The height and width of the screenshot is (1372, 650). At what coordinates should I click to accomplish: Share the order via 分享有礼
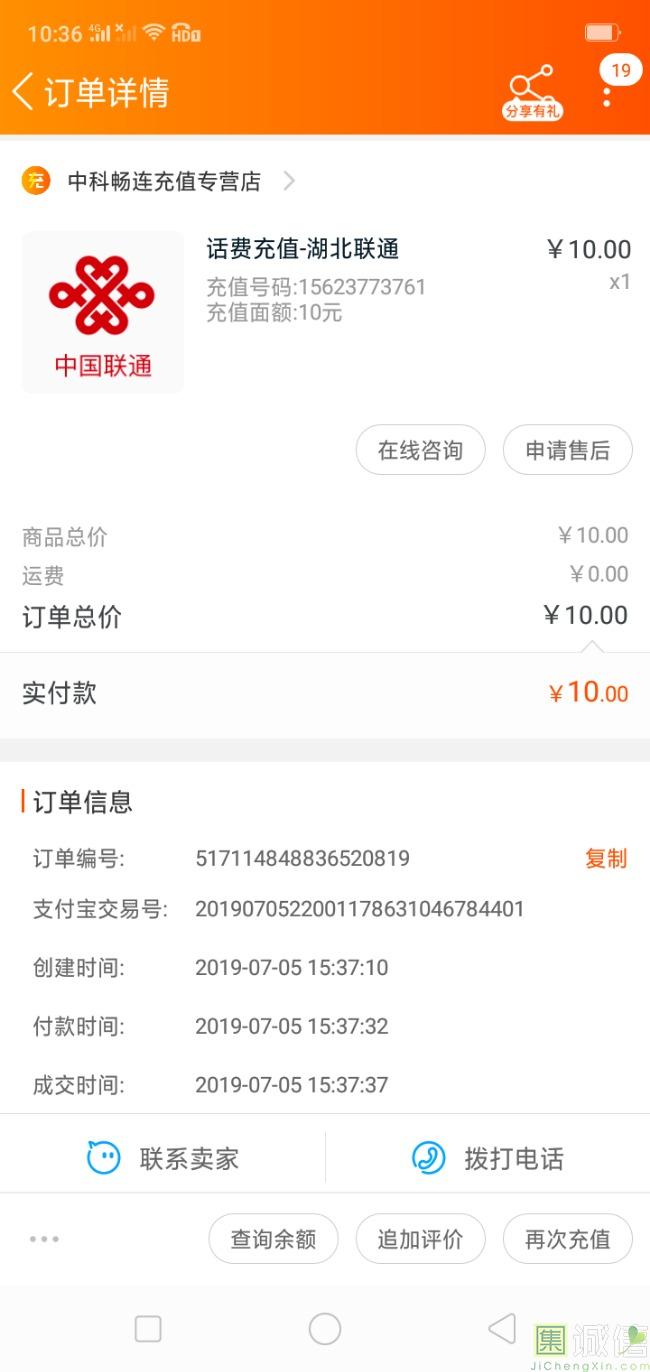click(532, 93)
